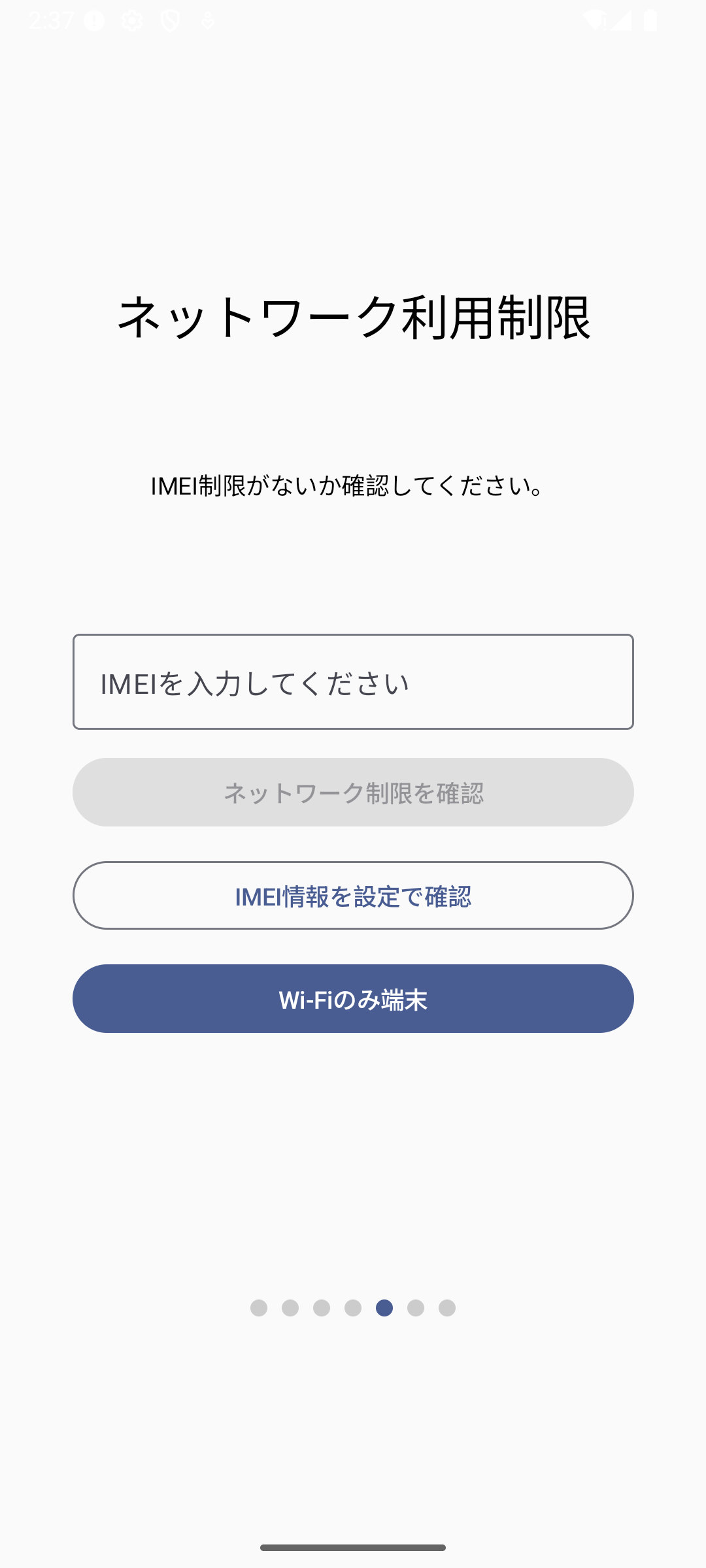Tap the disabled ネットワーク制限を確認 button
Viewport: 706px width, 1568px height.
point(353,792)
